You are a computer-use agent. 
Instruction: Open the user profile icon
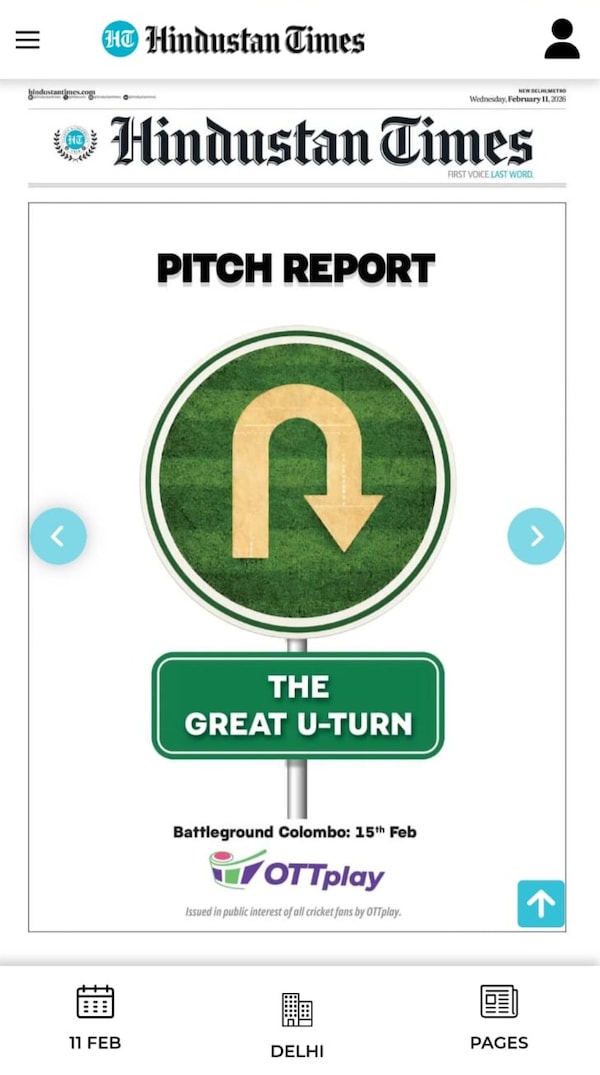[x=562, y=40]
